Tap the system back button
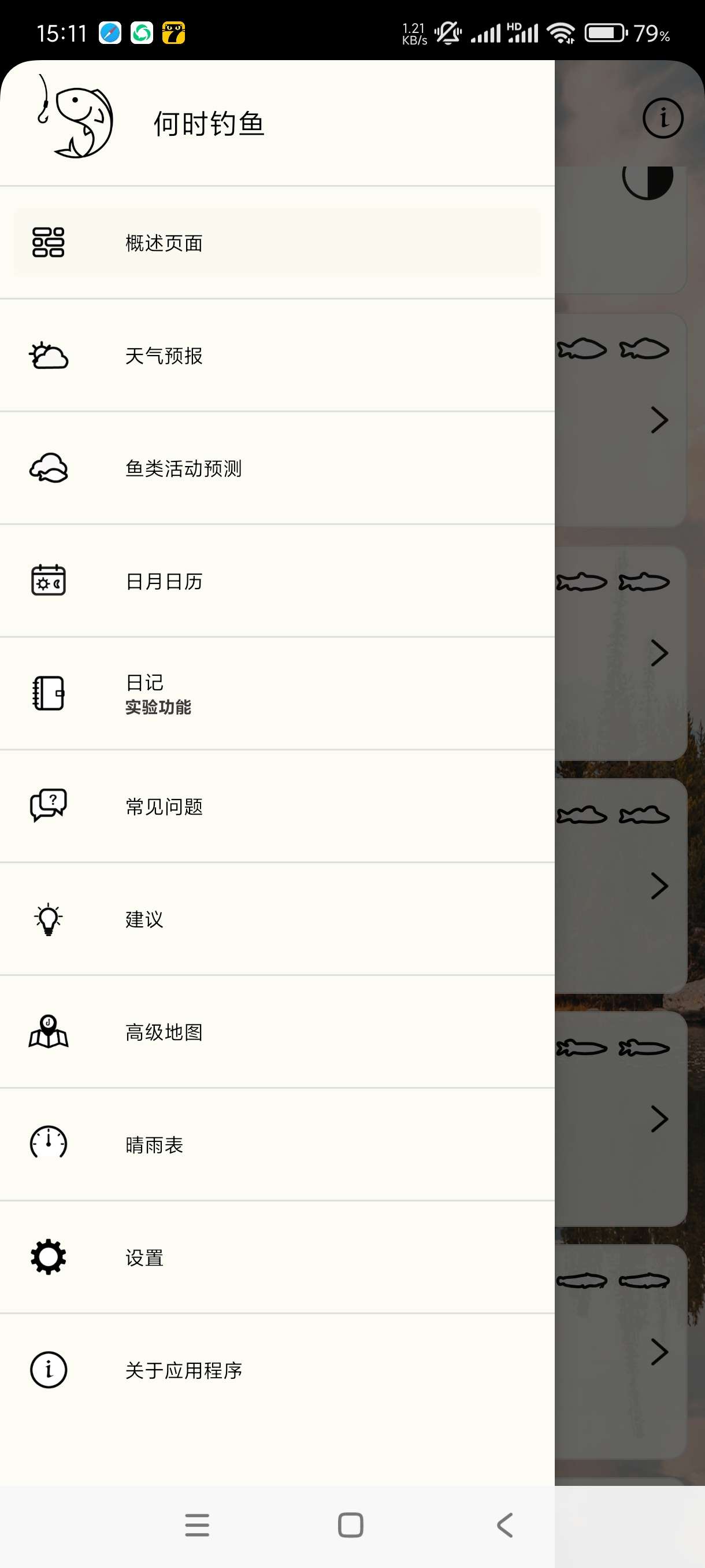This screenshot has width=705, height=1568. coord(504,1525)
